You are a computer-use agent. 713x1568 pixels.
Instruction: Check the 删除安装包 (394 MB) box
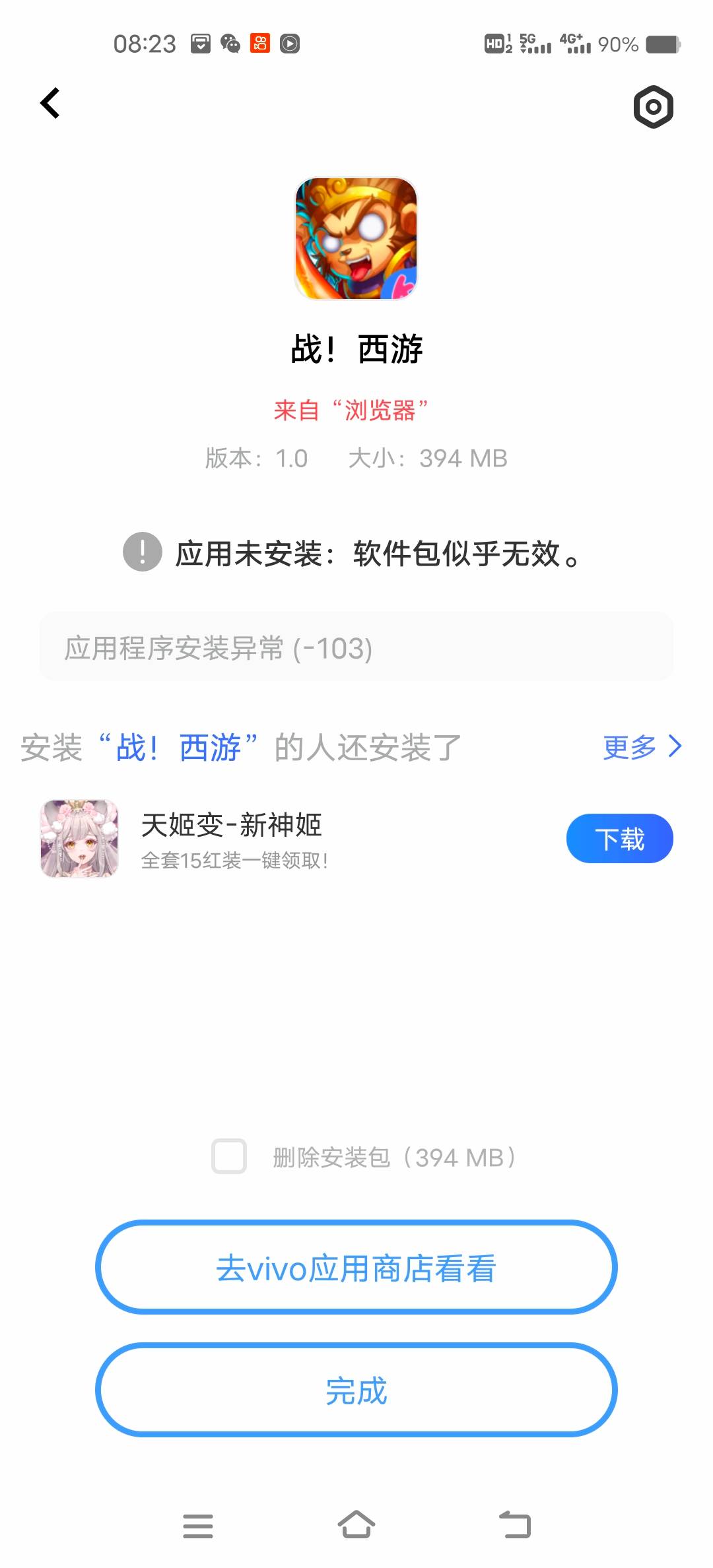(x=229, y=1157)
